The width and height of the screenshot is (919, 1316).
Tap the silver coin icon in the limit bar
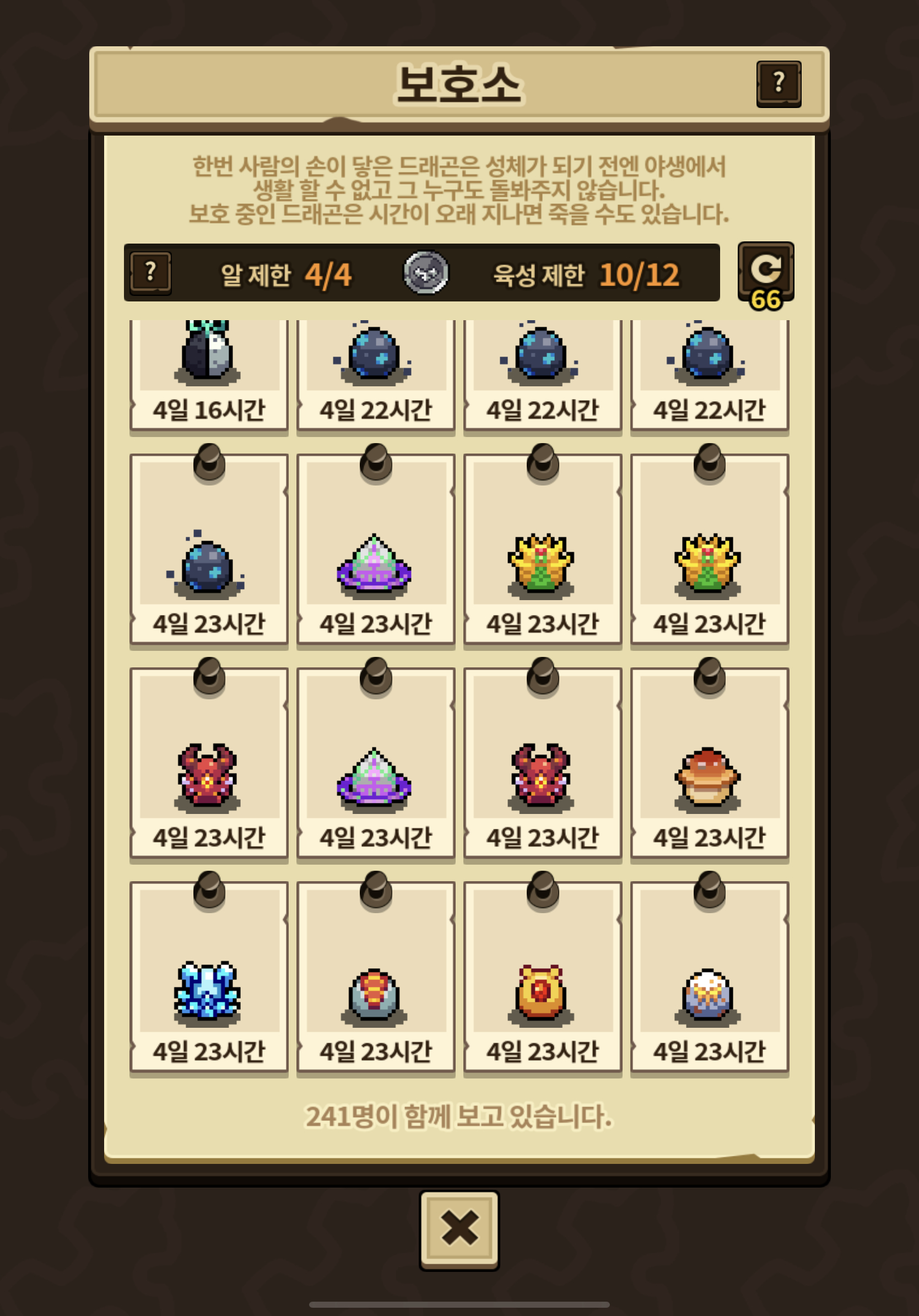[x=426, y=273]
